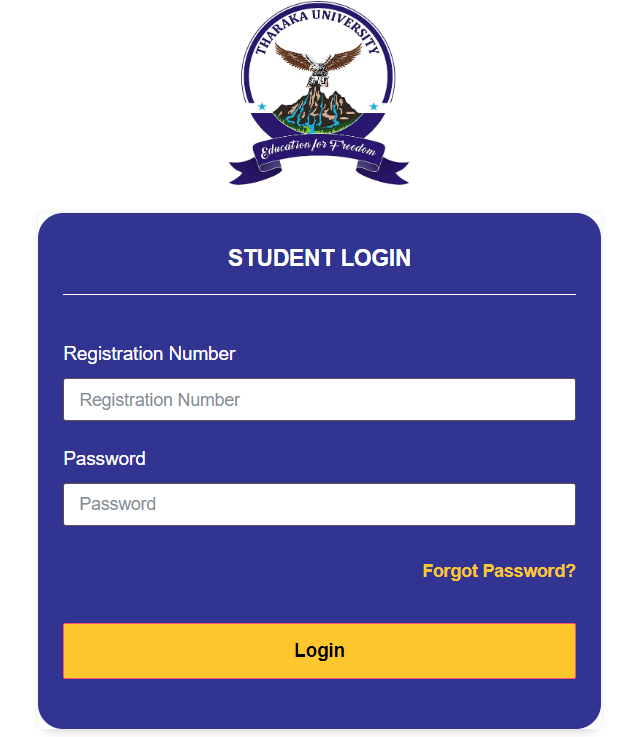Viewport: 638px width, 737px height.
Task: Open the Forgot Password link
Action: (499, 571)
